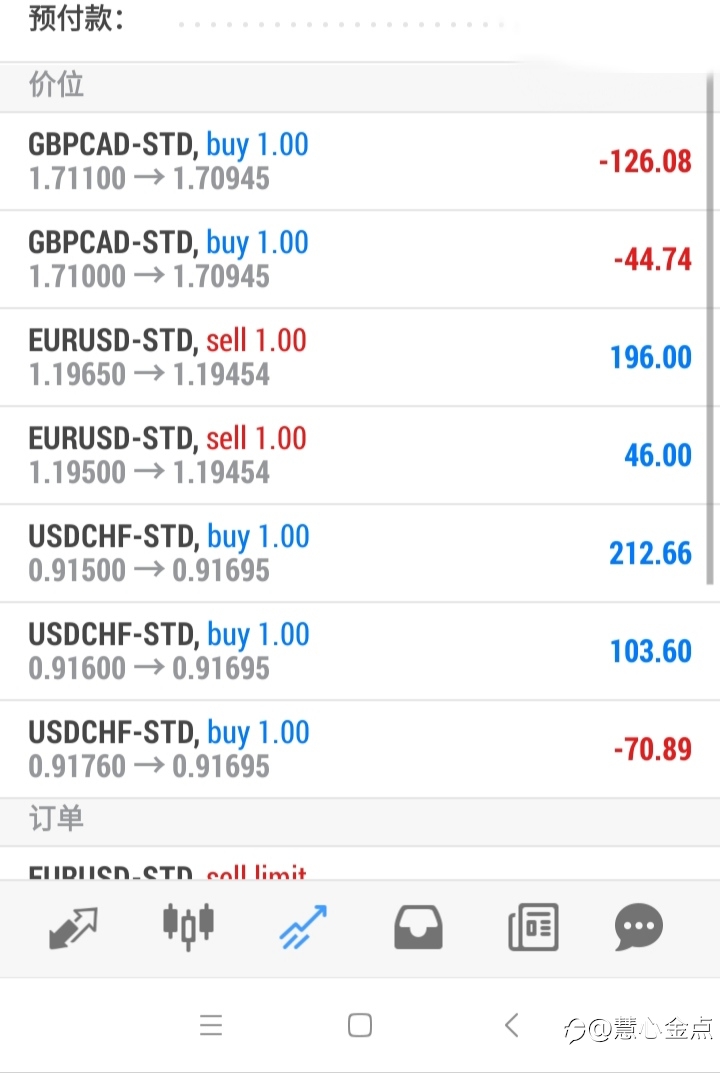720x1073 pixels.
Task: Open USDCHF-STD buy position with 103.60 profit
Action: pos(353,651)
